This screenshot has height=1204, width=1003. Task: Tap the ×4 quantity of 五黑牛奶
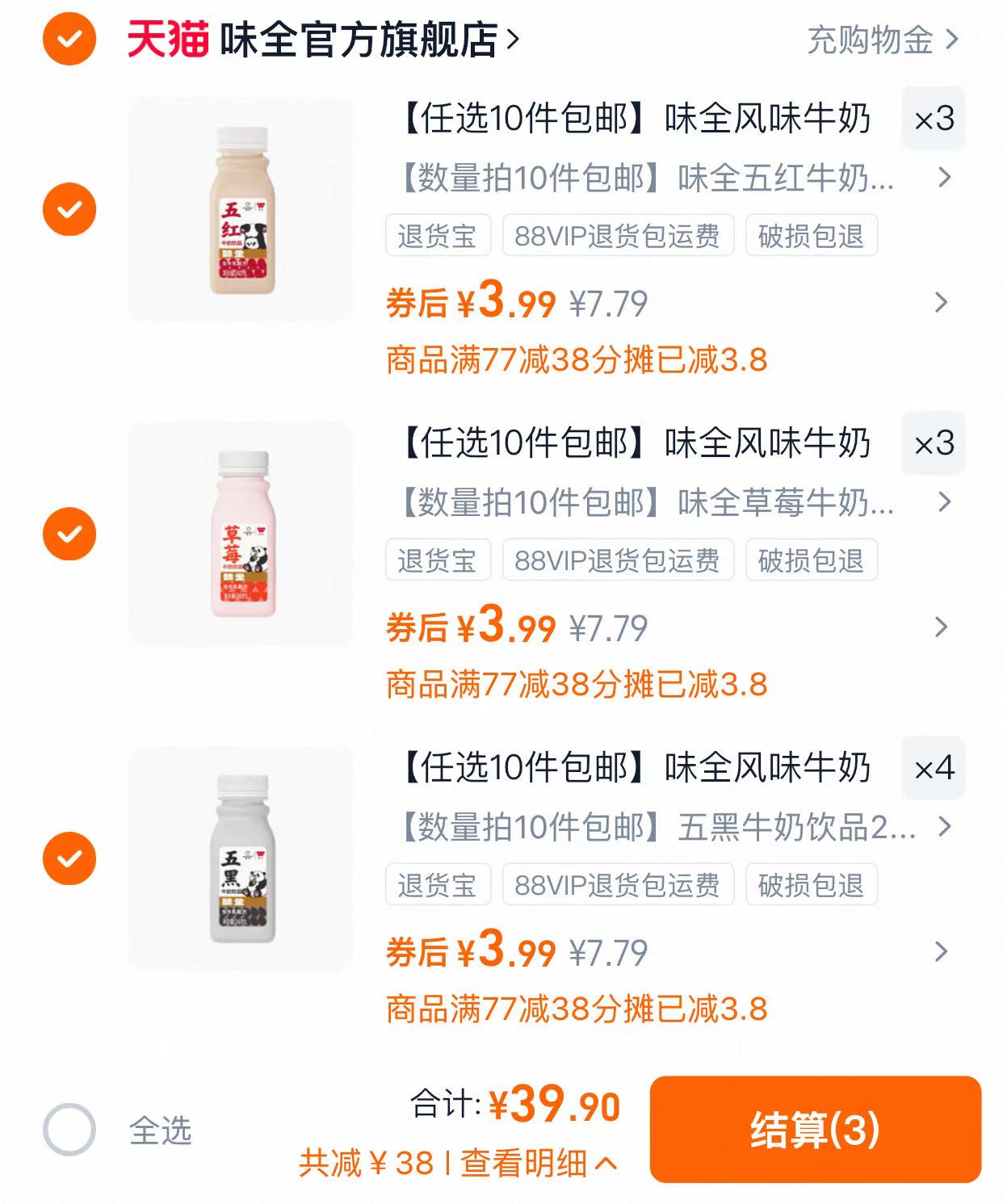[933, 769]
